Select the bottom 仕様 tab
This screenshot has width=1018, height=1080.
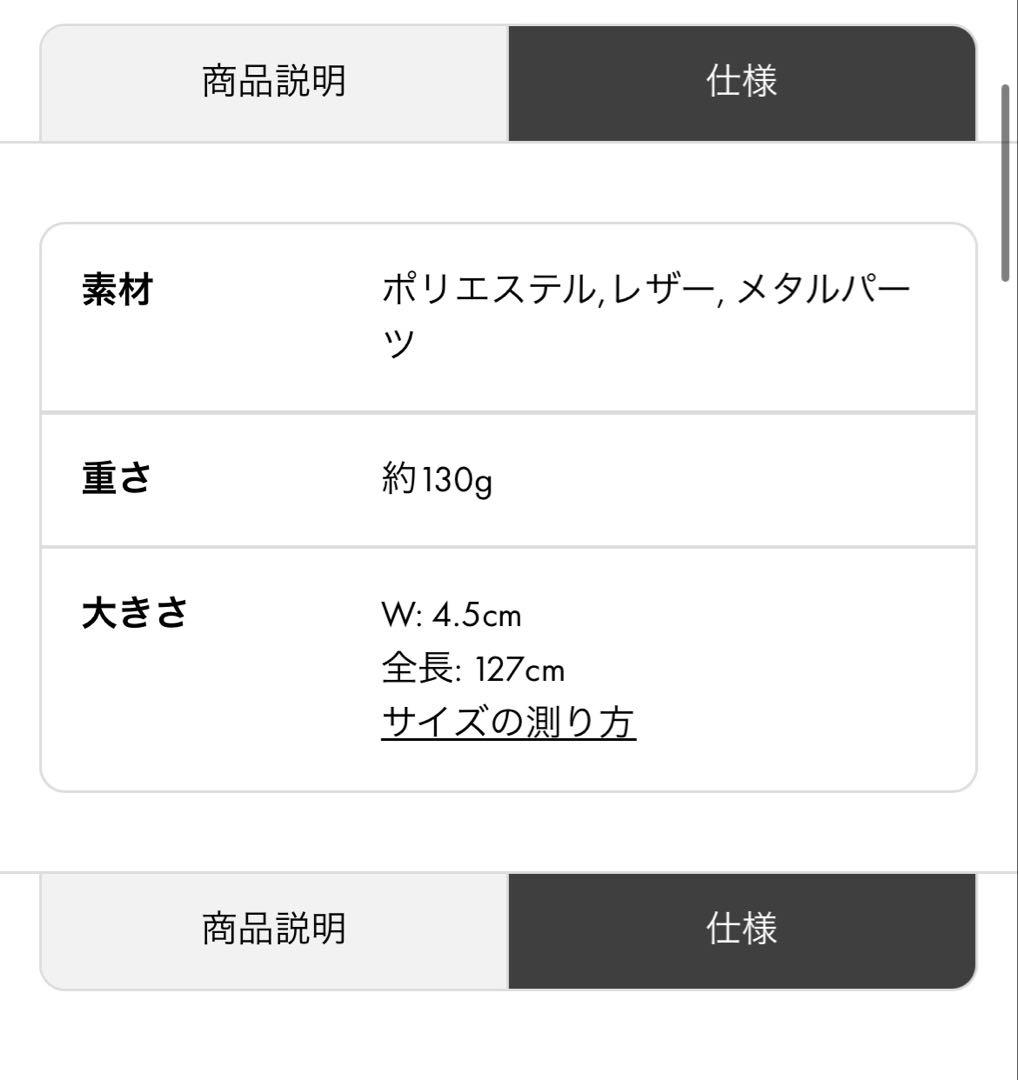[742, 928]
